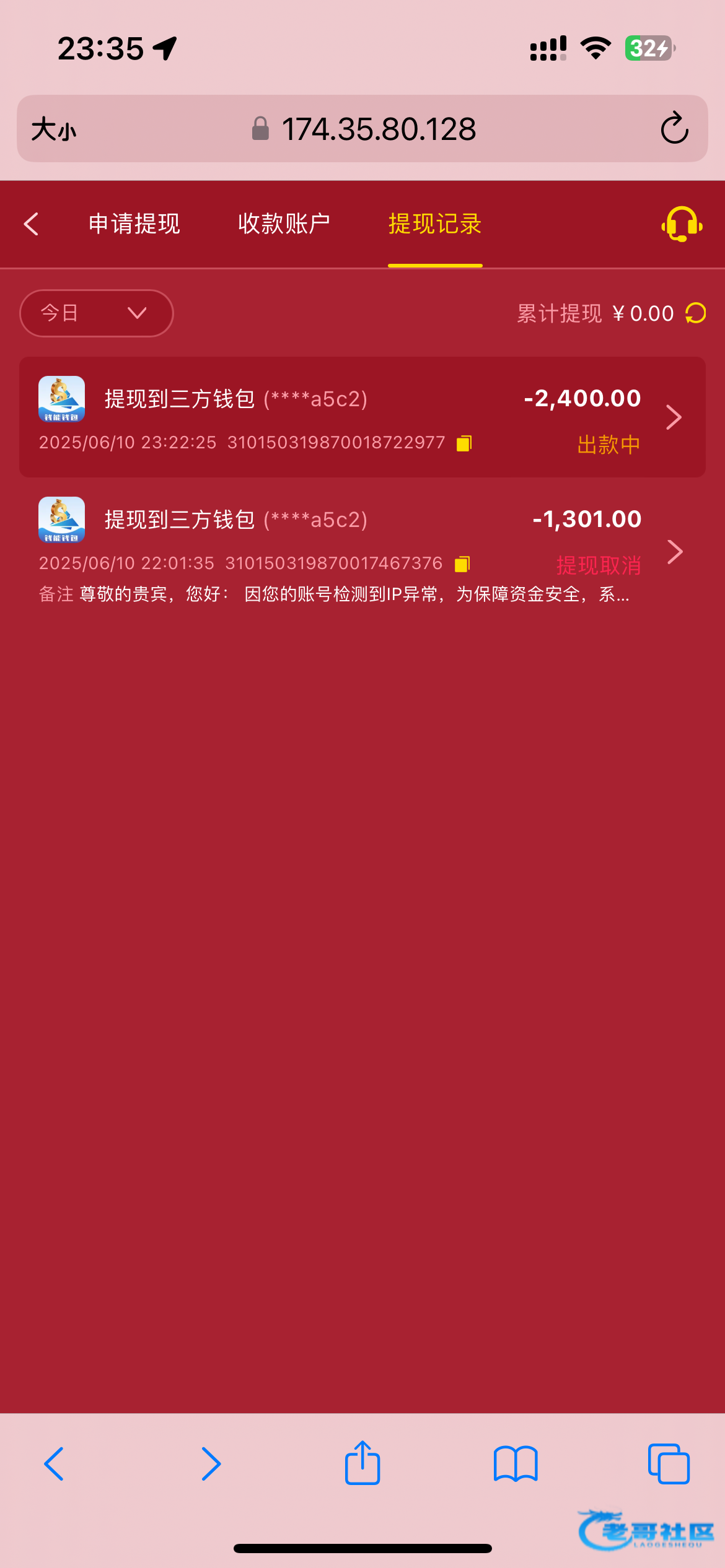Open Safari bookmarks
Image resolution: width=725 pixels, height=1568 pixels.
point(516,1464)
